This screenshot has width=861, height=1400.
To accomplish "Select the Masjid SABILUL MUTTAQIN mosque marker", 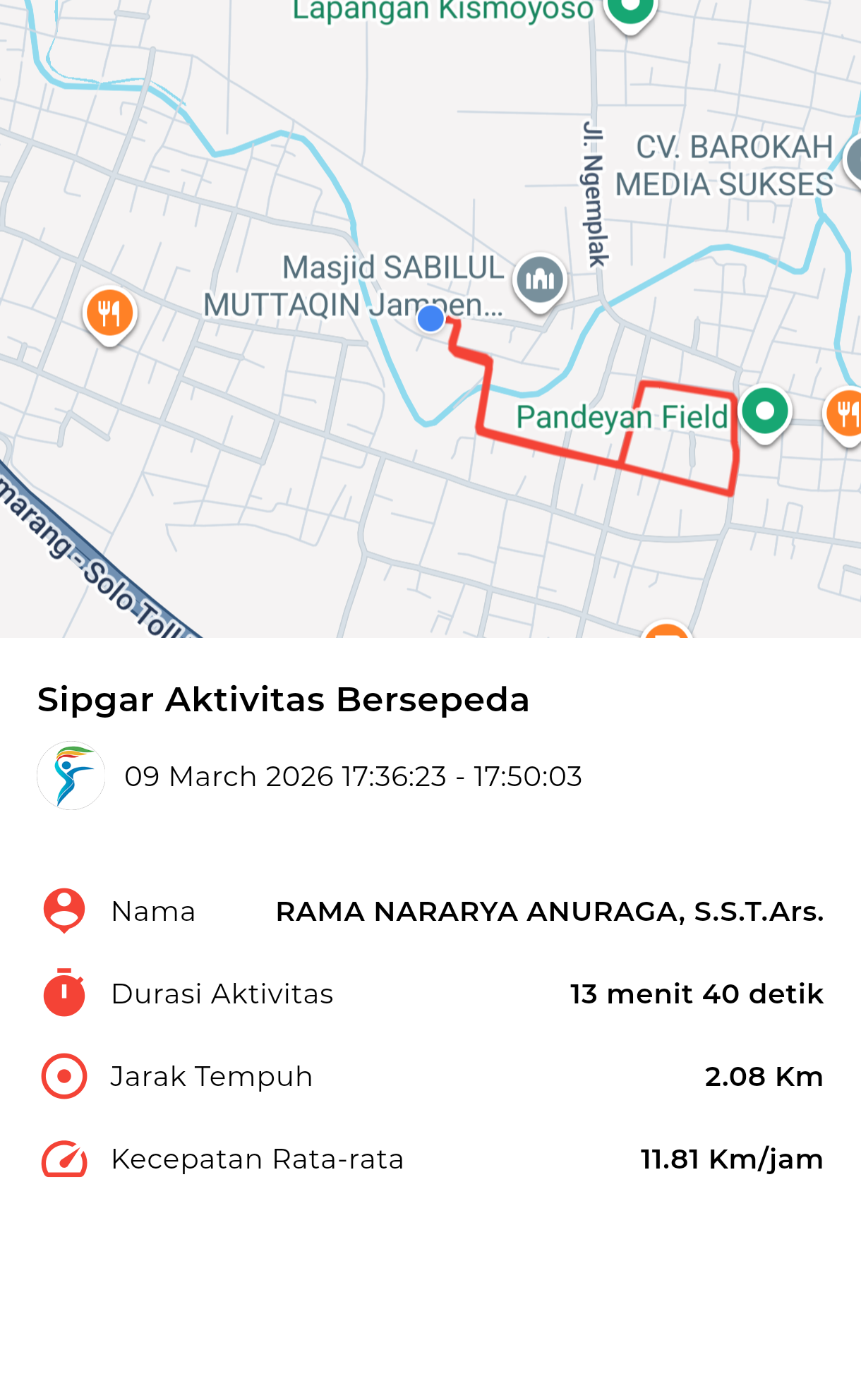I will (x=540, y=279).
